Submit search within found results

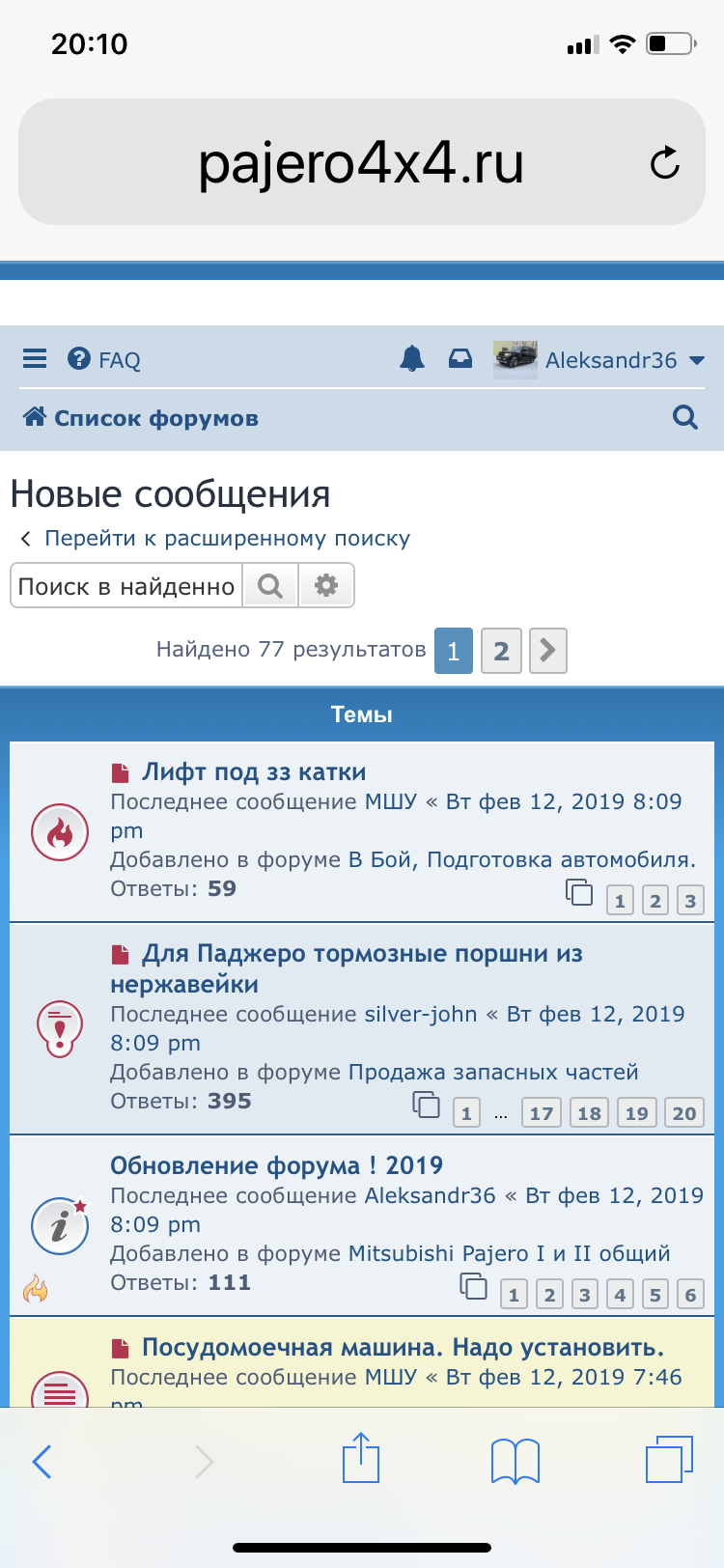coord(270,586)
